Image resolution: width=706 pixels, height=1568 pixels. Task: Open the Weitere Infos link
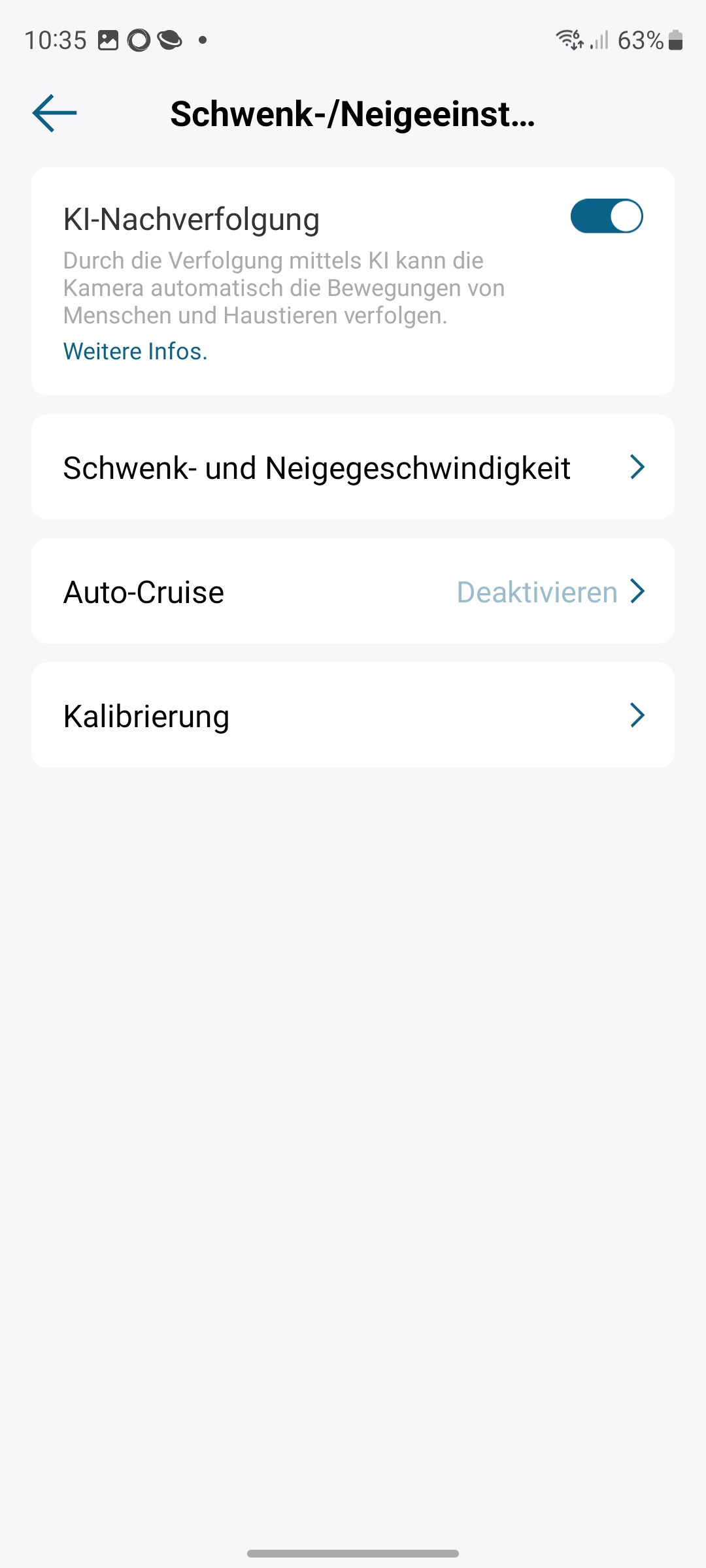pos(135,351)
